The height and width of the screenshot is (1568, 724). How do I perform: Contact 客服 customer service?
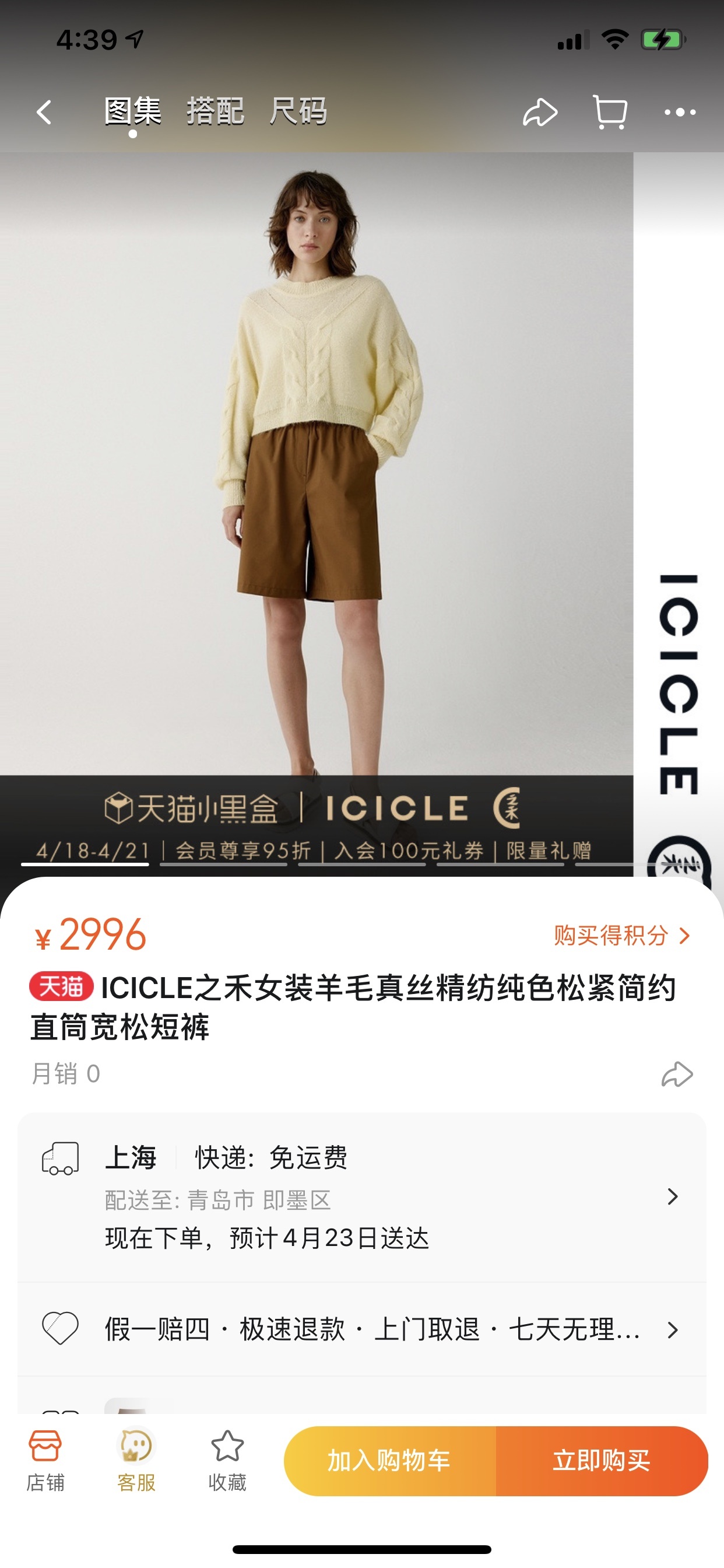point(136,1459)
